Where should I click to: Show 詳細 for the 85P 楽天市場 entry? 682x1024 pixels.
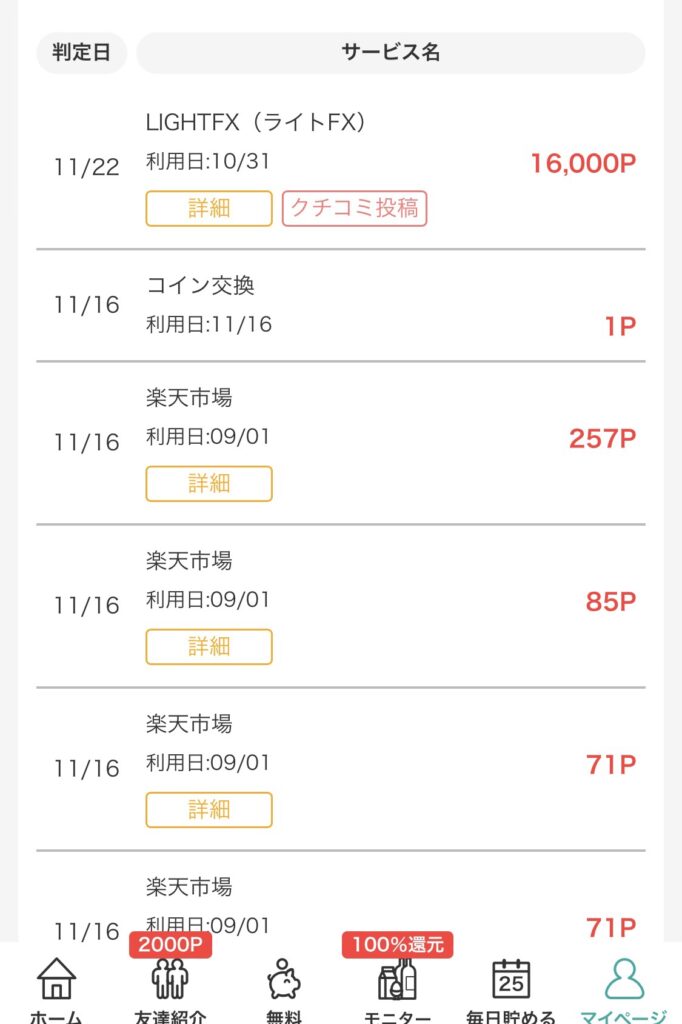coord(209,646)
